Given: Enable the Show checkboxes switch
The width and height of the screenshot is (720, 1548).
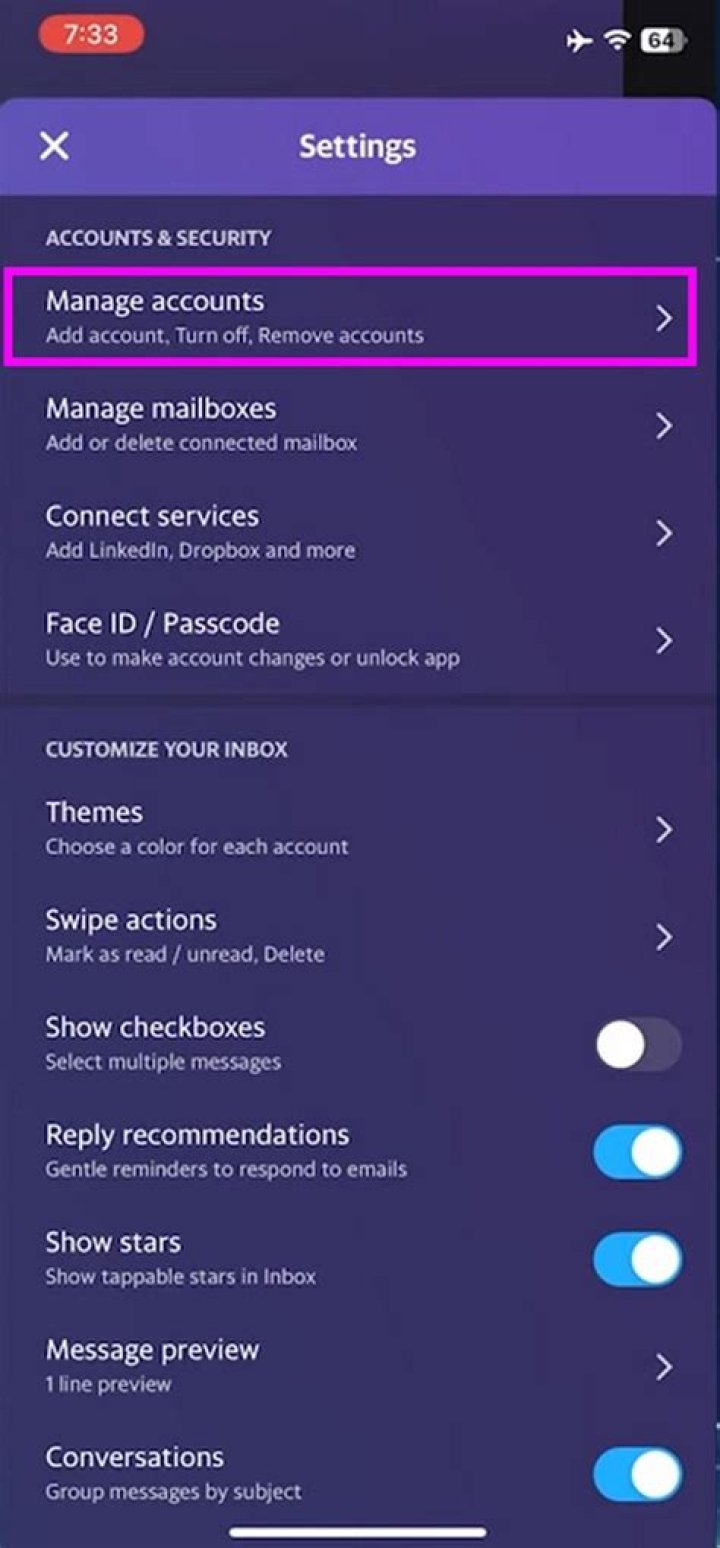Looking at the screenshot, I should pos(638,1046).
